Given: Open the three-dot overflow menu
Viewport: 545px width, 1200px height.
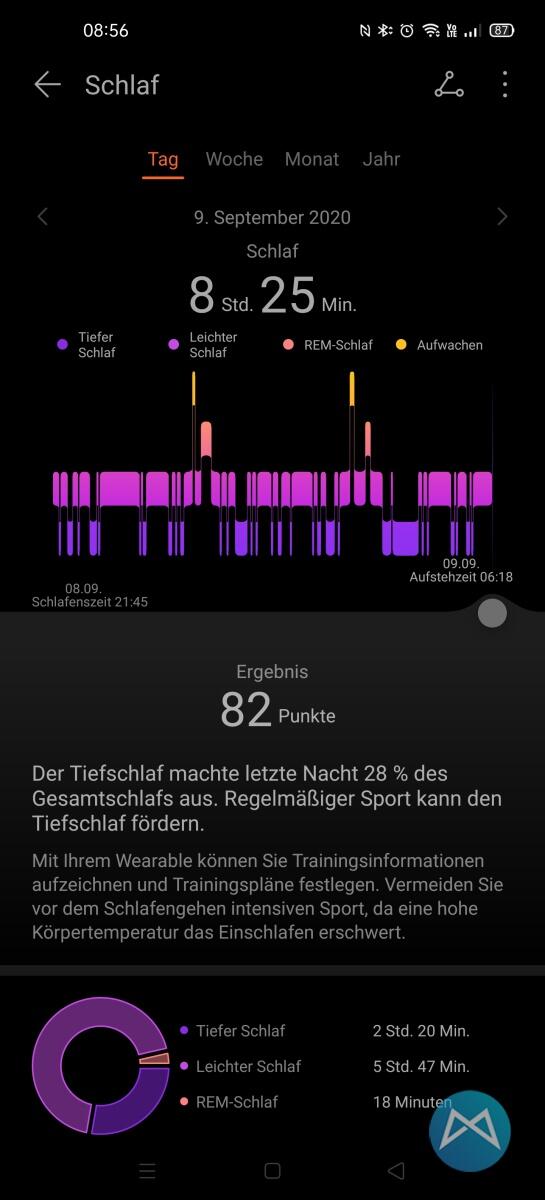Looking at the screenshot, I should [x=505, y=85].
